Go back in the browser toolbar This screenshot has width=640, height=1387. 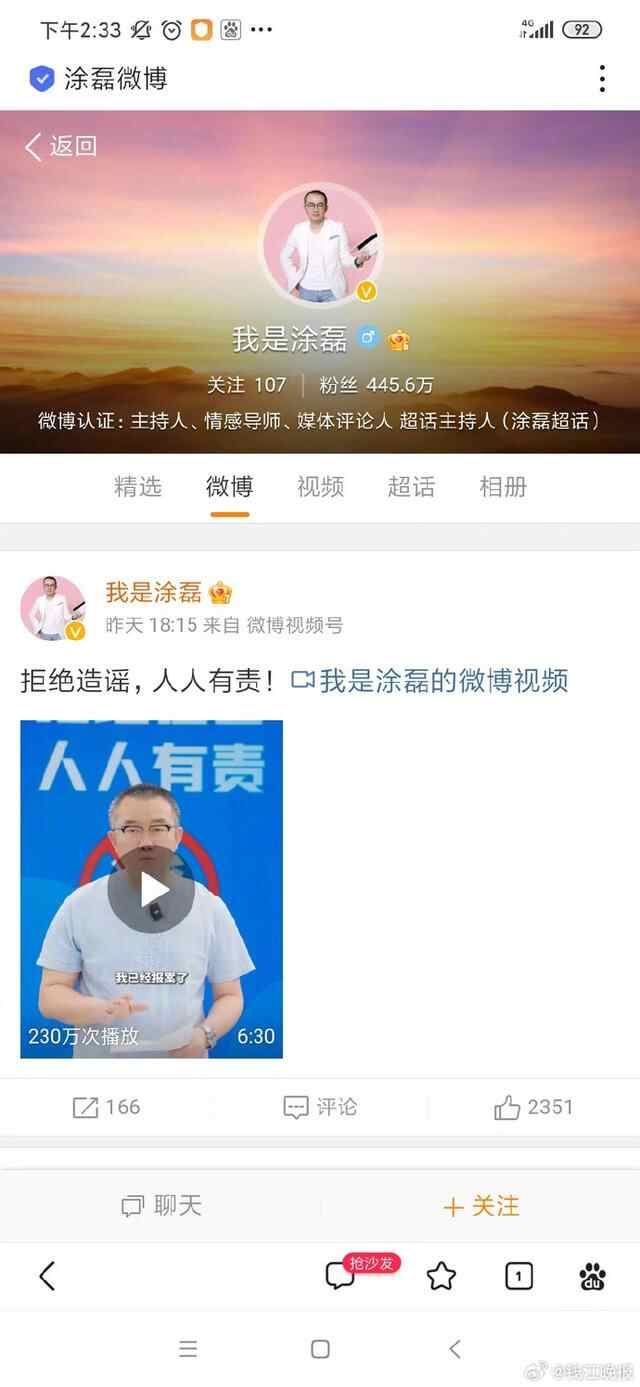(47, 1276)
